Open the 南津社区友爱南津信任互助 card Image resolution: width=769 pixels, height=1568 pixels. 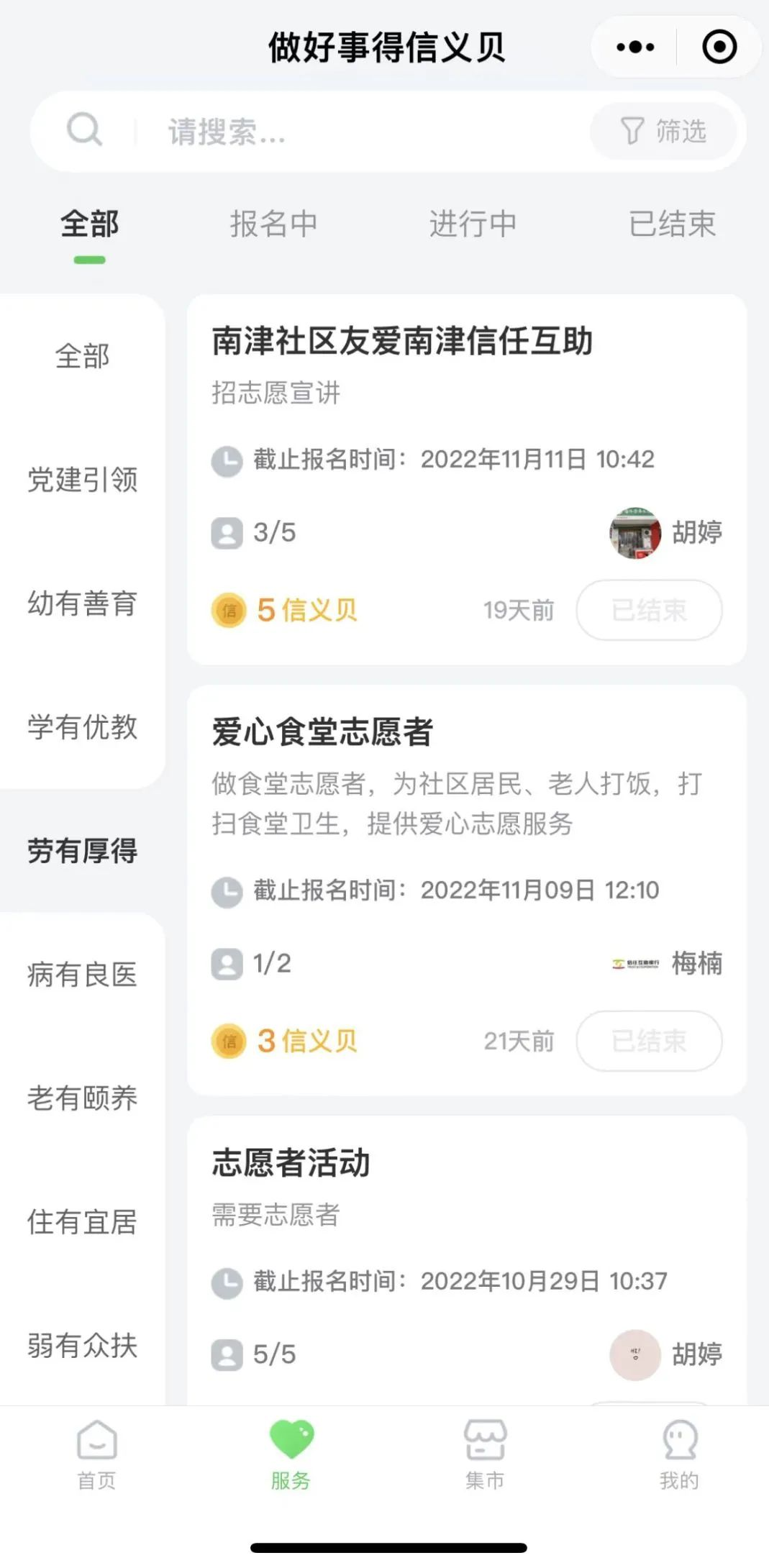click(x=401, y=341)
